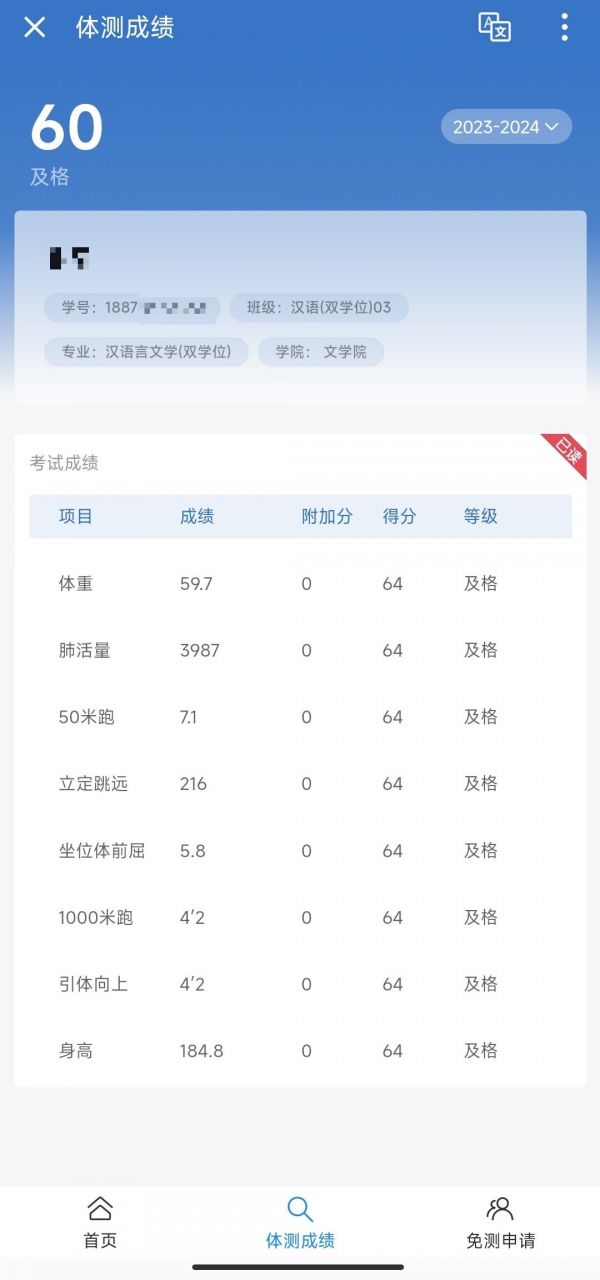The width and height of the screenshot is (600, 1280).
Task: Tap the translate icon in the top bar
Action: [x=495, y=27]
